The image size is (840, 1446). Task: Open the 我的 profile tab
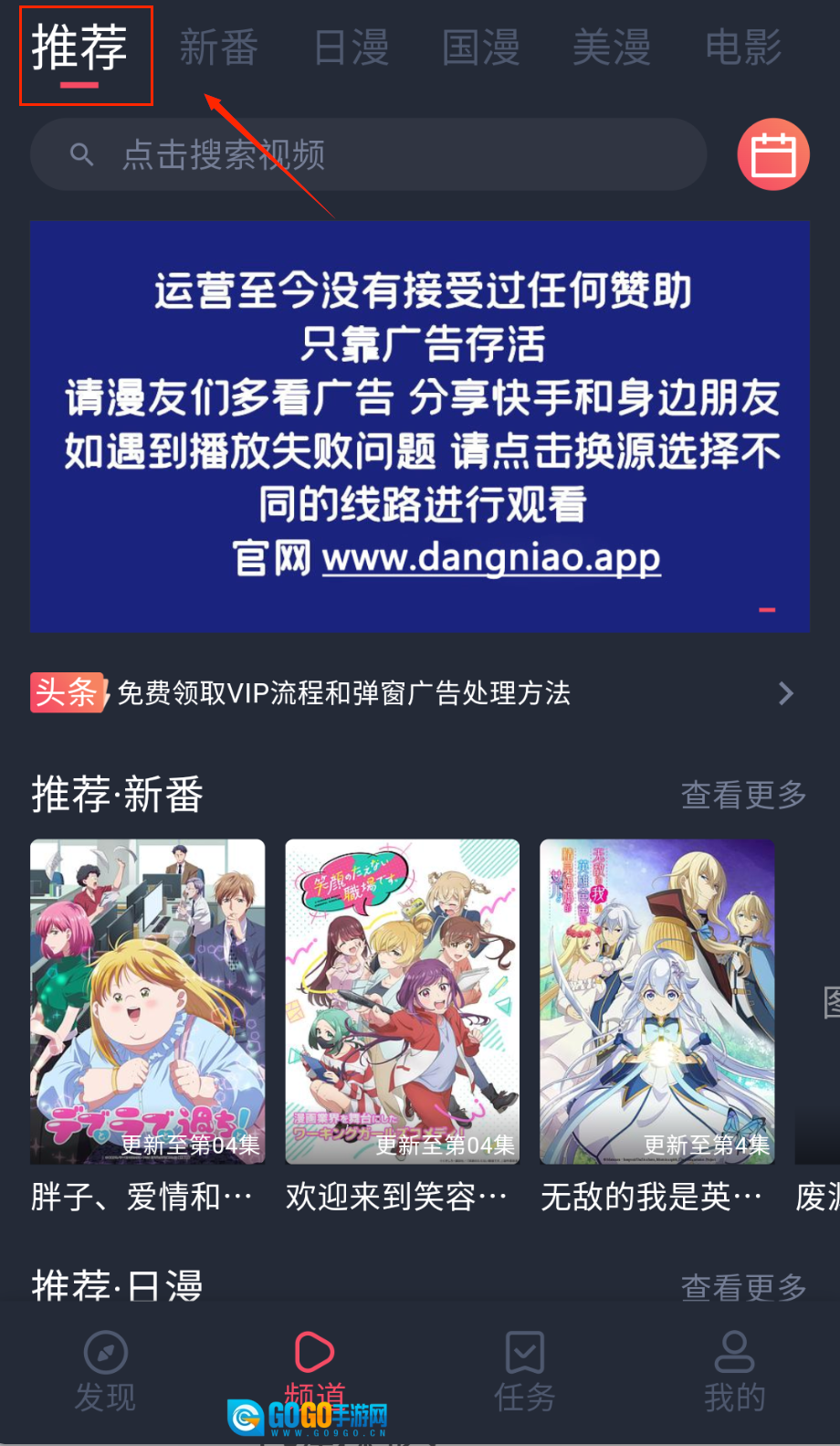point(734,1372)
